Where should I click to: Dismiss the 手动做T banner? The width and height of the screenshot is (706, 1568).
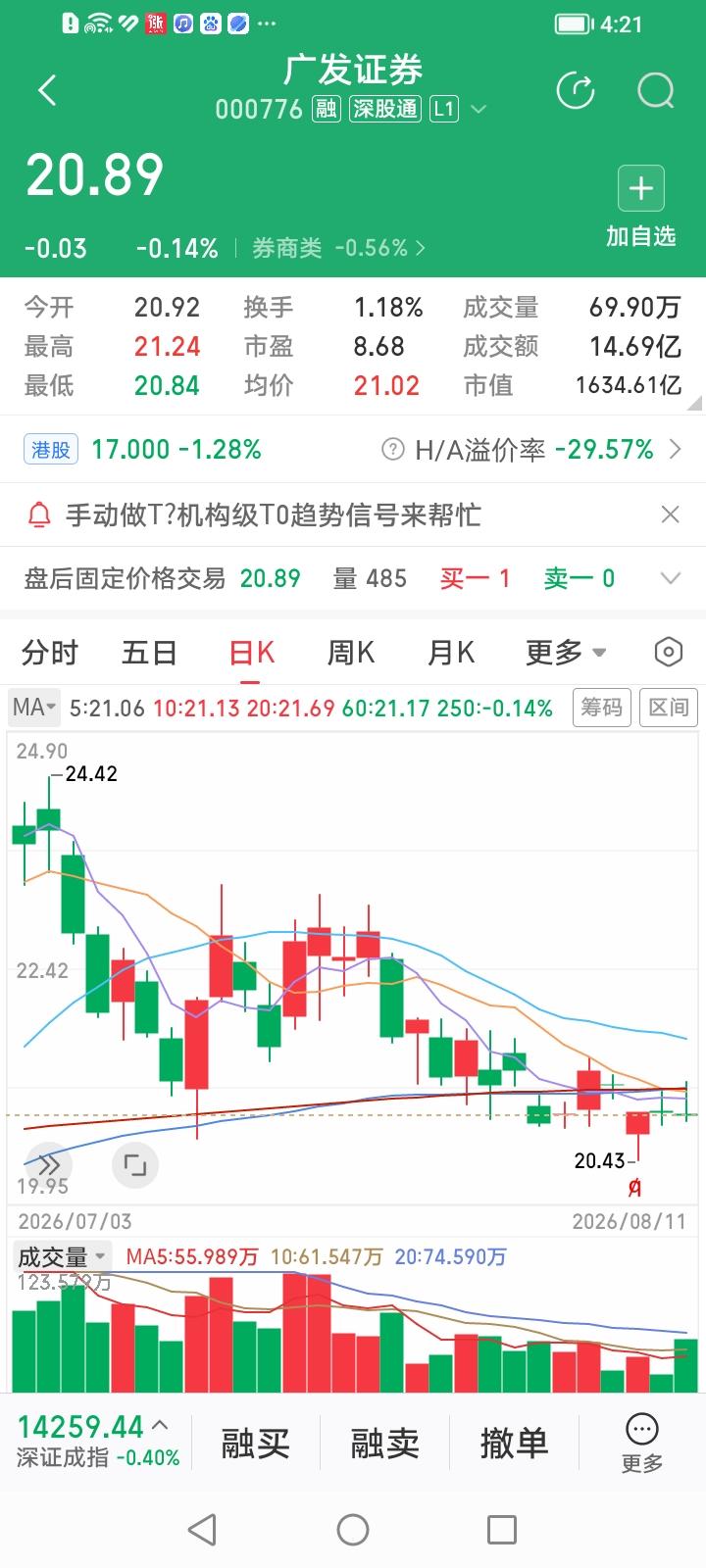(671, 514)
